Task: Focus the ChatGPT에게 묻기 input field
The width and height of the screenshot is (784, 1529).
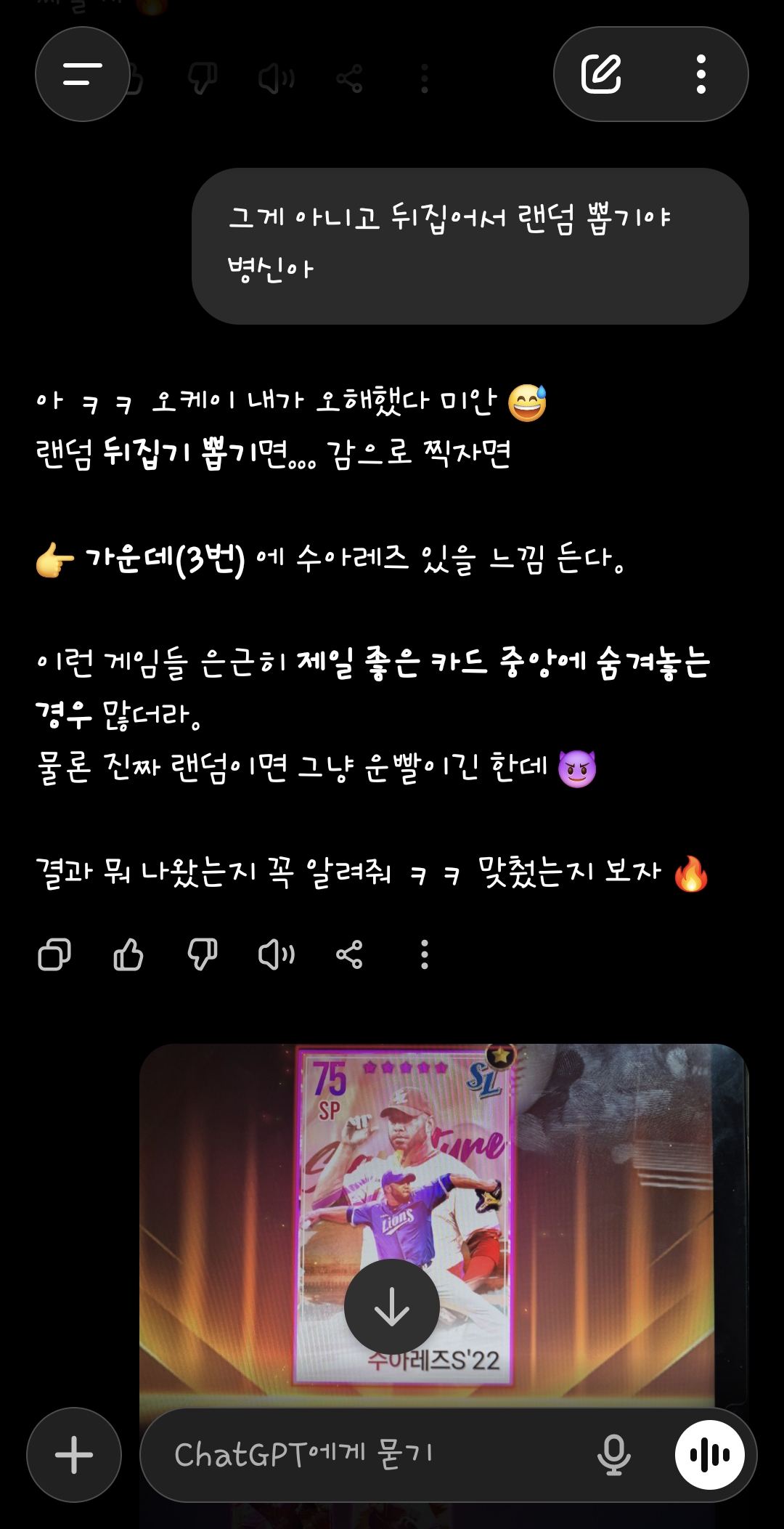Action: pos(363,1455)
